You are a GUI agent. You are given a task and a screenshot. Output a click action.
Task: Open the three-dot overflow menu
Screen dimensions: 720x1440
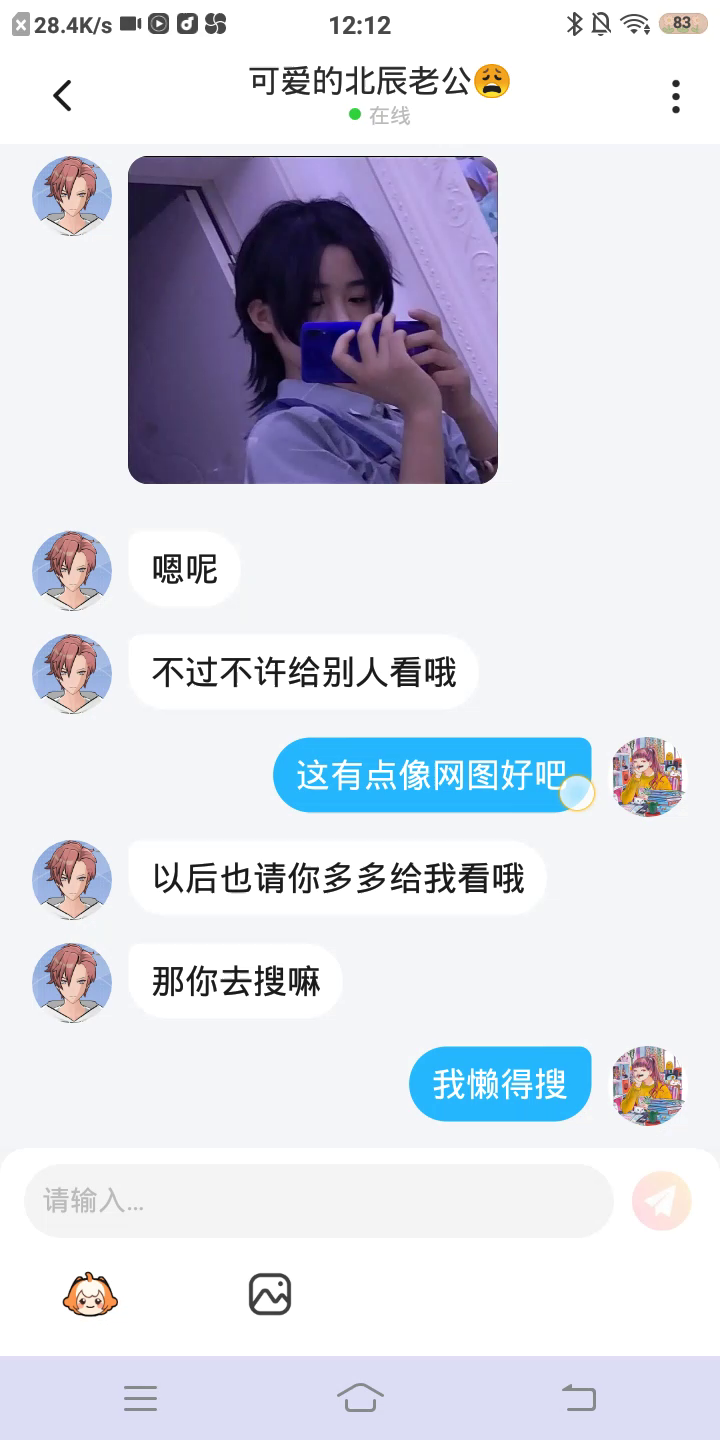click(676, 96)
